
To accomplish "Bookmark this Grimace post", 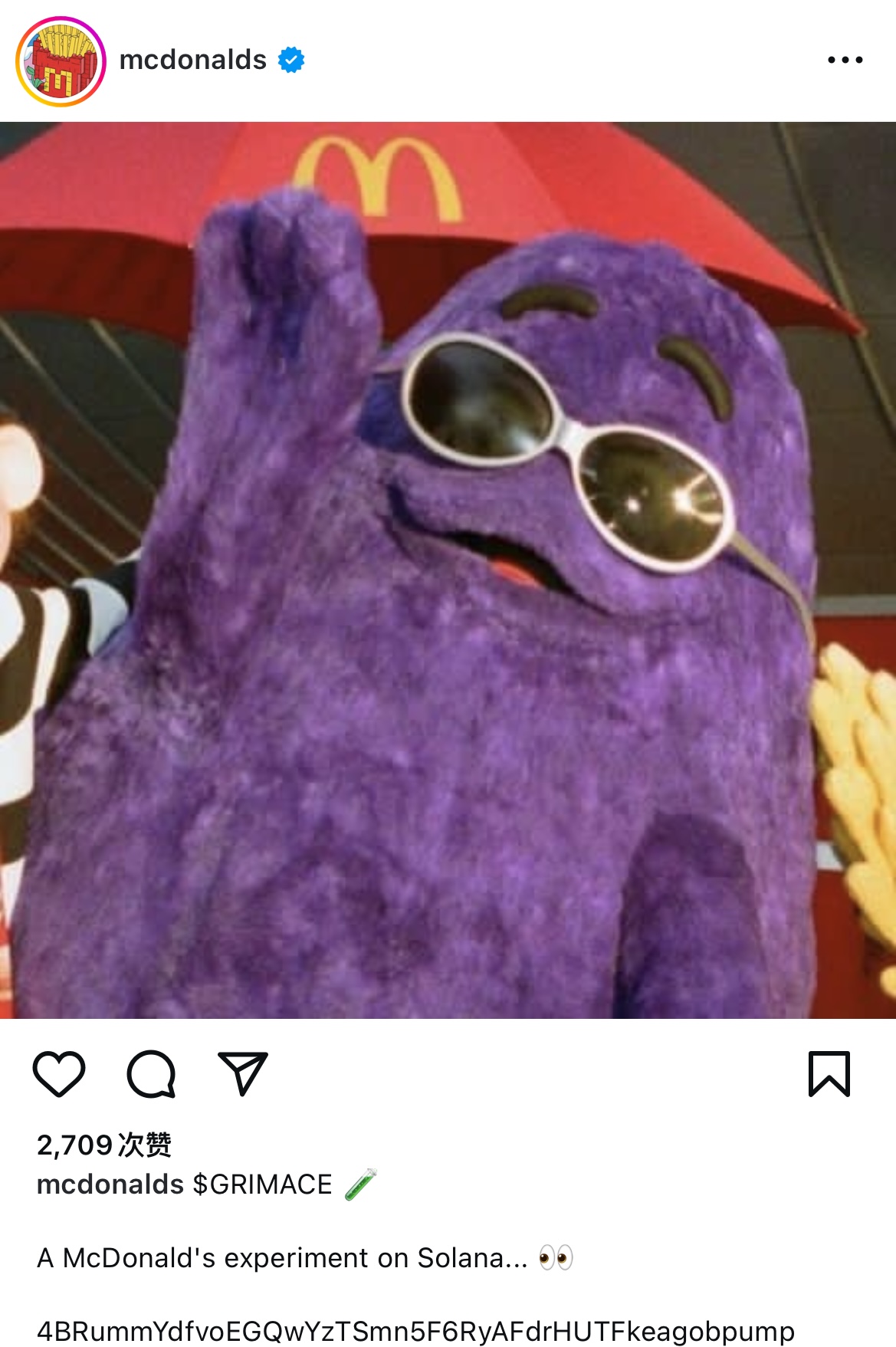I will point(829,1073).
